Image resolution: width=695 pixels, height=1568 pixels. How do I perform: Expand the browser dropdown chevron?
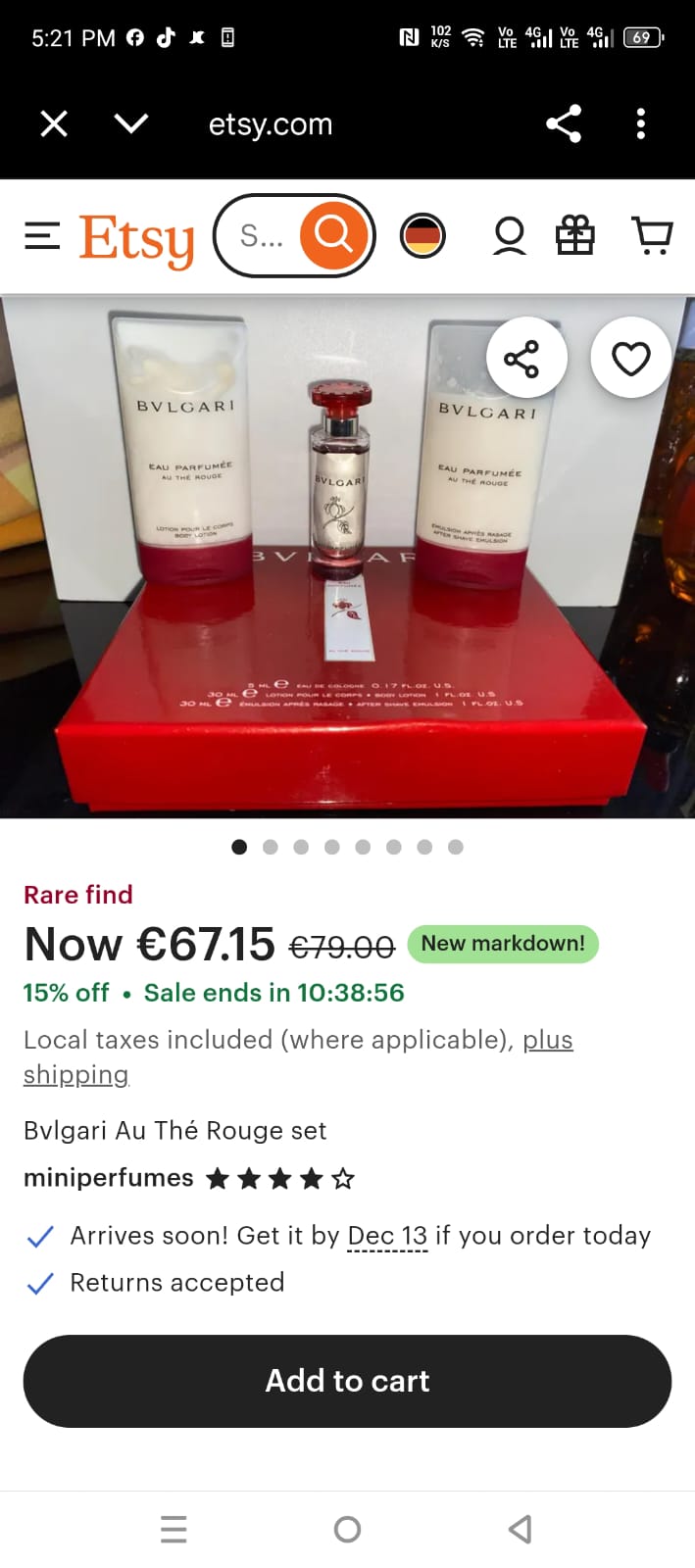(131, 123)
